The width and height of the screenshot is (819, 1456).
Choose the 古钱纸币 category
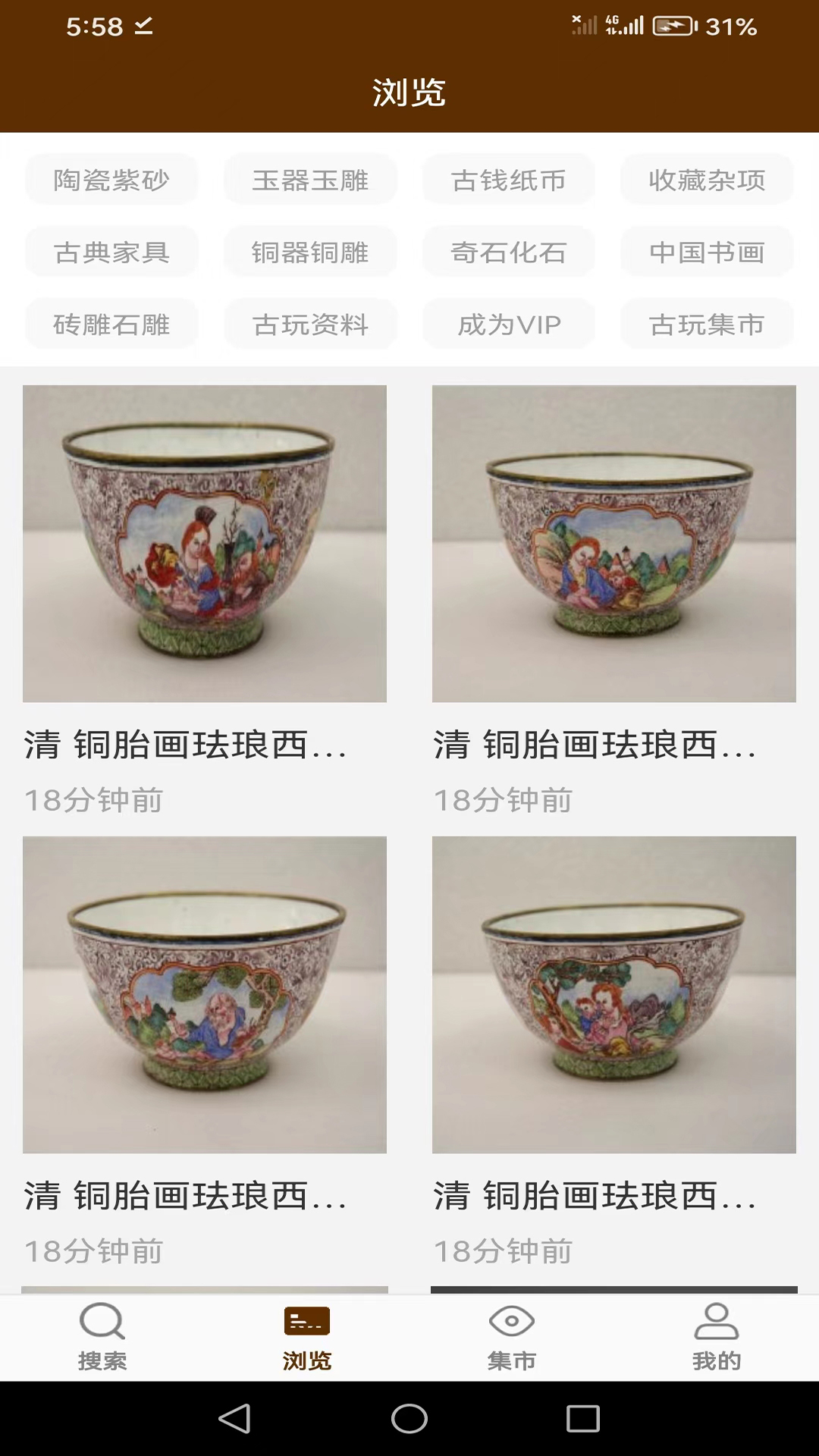point(509,180)
